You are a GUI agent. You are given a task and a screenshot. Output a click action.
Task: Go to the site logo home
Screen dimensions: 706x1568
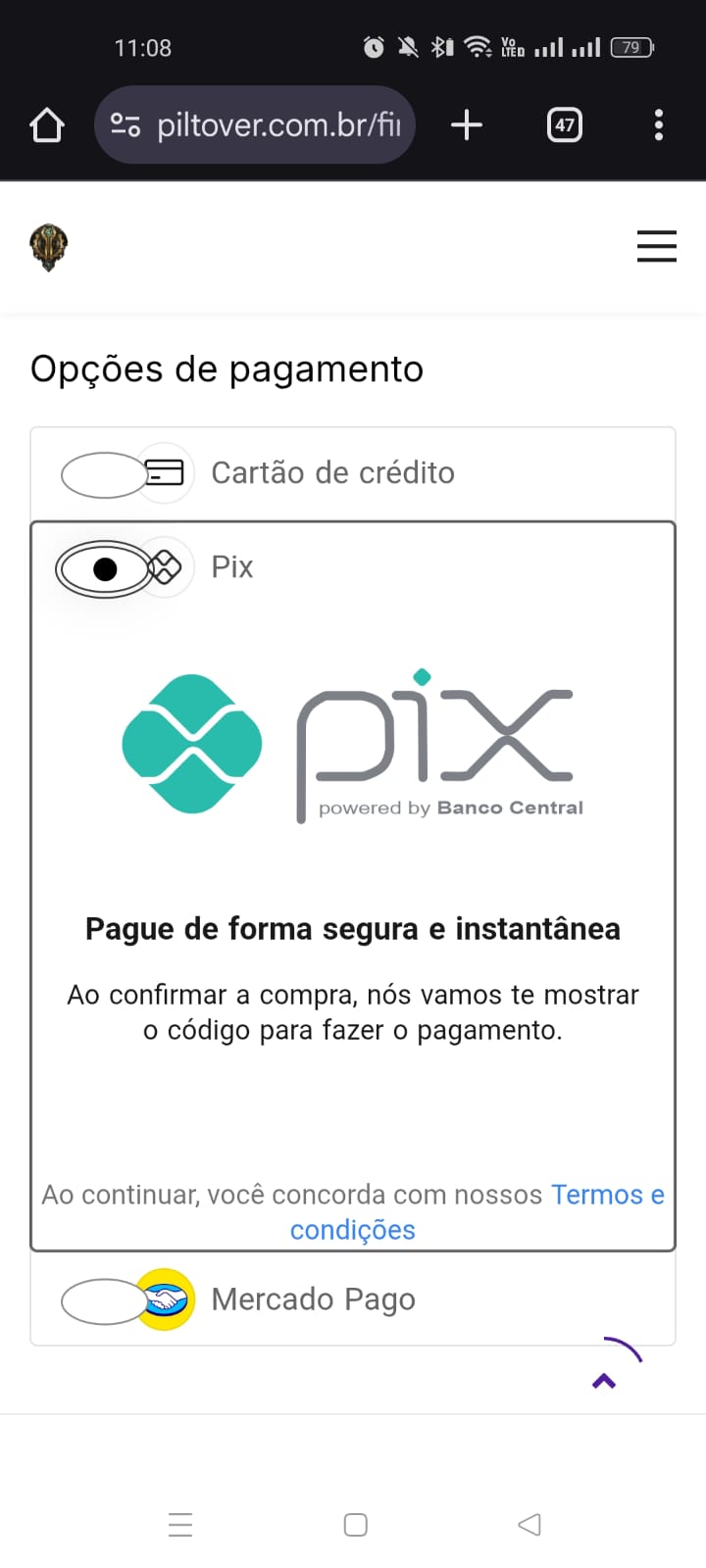point(48,246)
